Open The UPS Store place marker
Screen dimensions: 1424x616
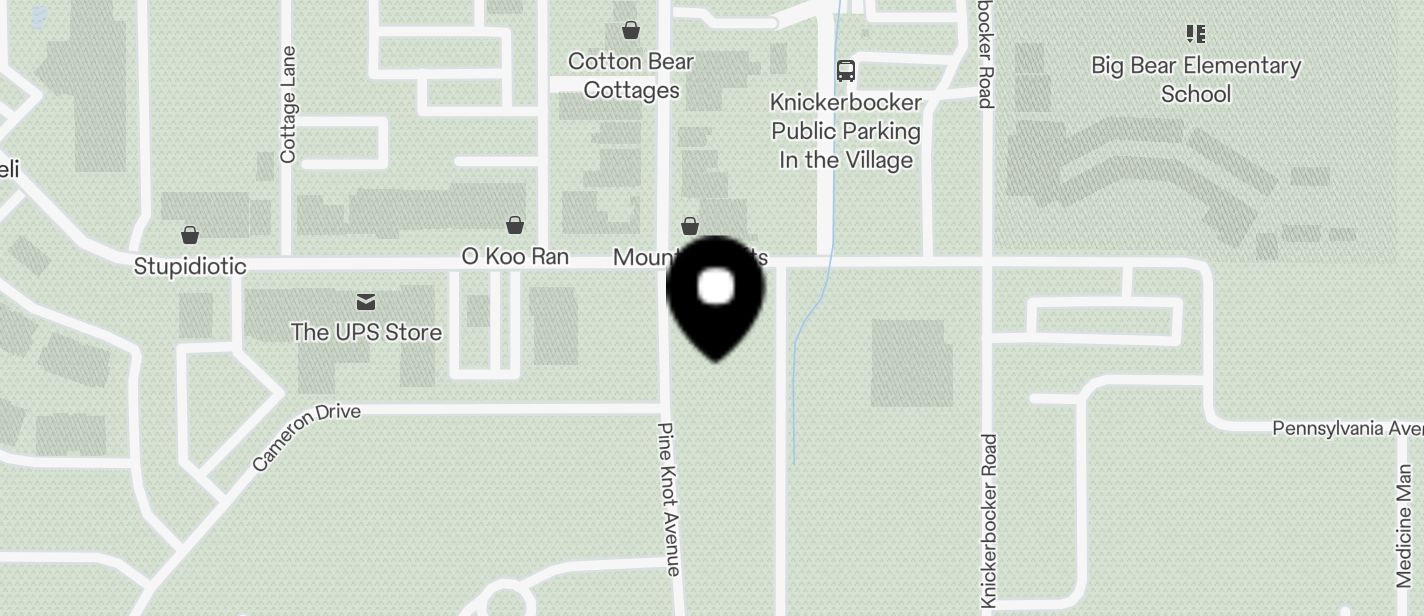(x=366, y=302)
